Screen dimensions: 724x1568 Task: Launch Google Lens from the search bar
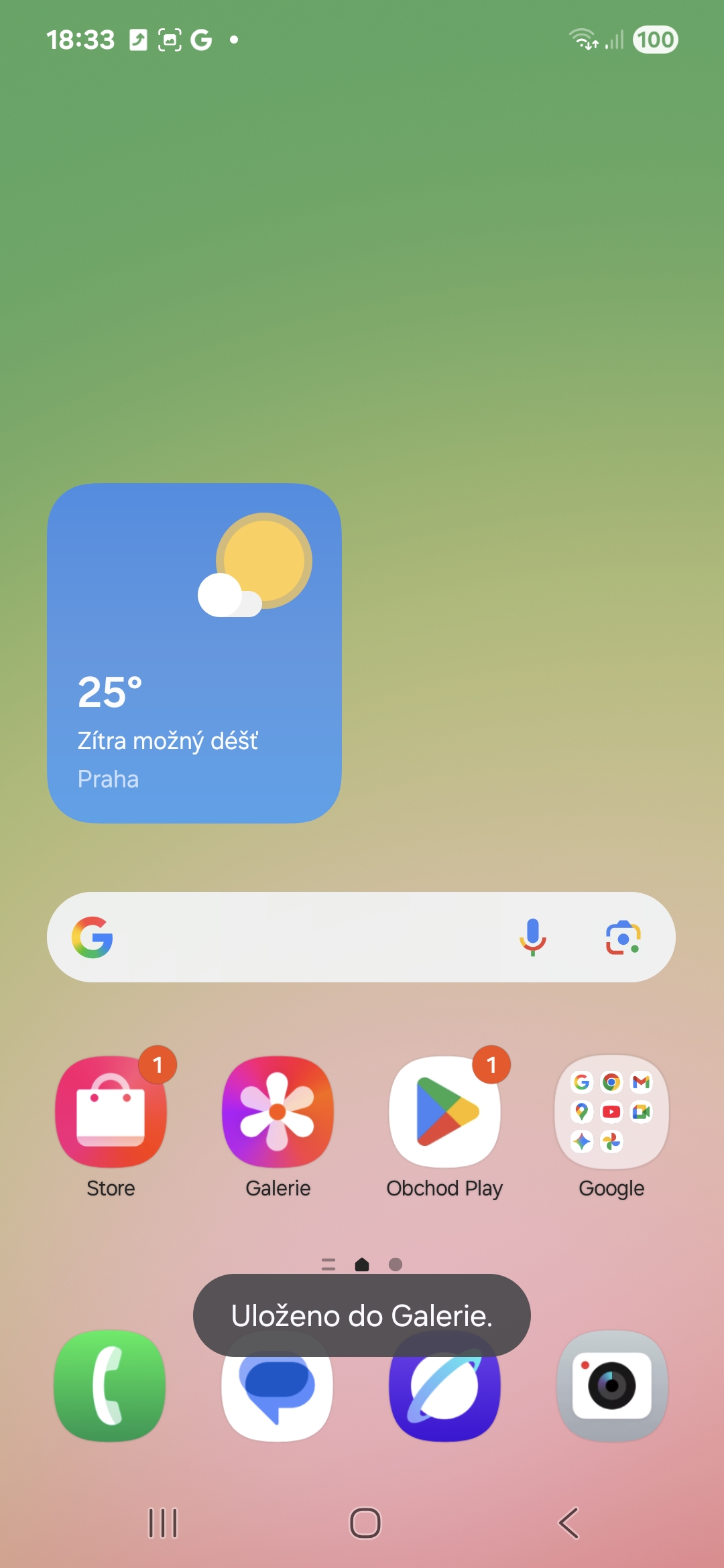click(623, 937)
